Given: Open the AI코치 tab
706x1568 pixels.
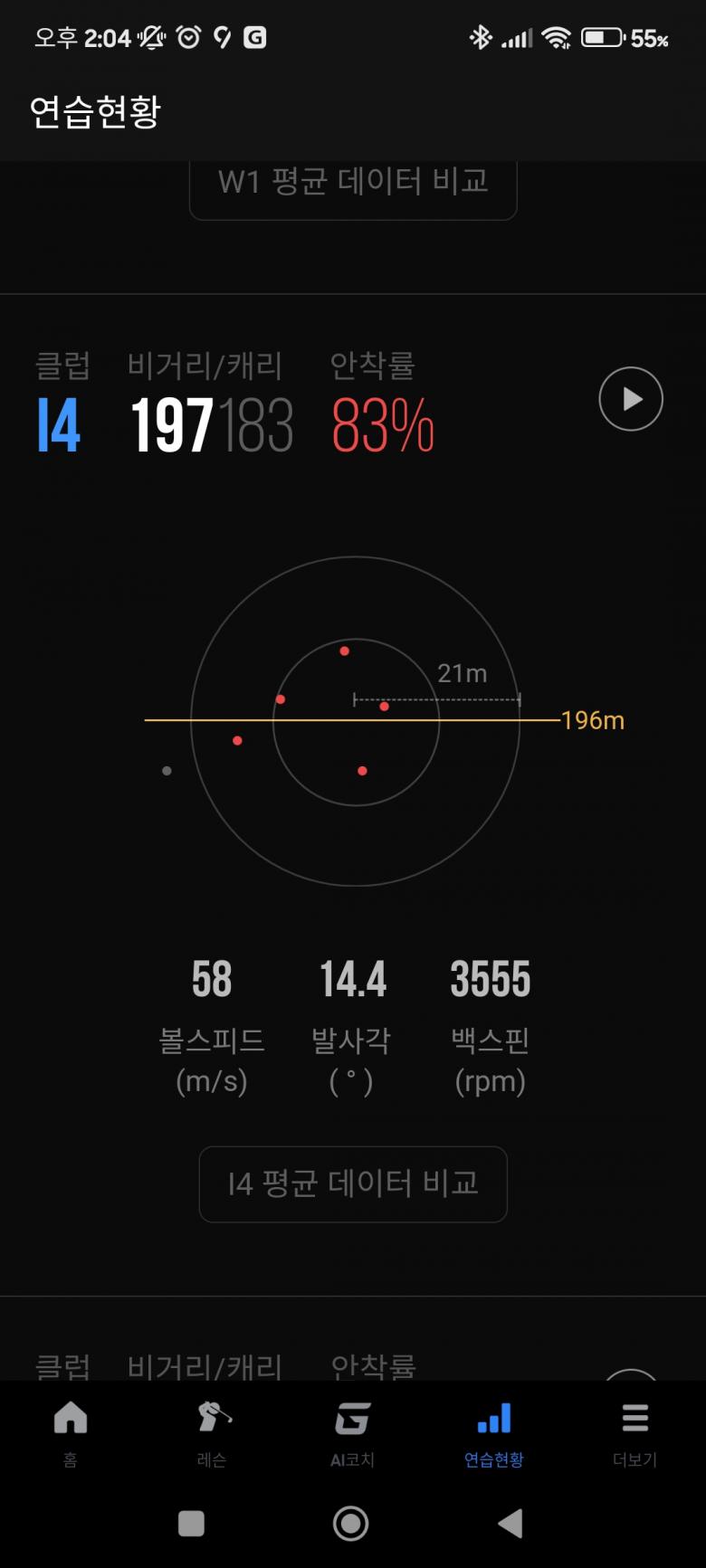Looking at the screenshot, I should [353, 1431].
